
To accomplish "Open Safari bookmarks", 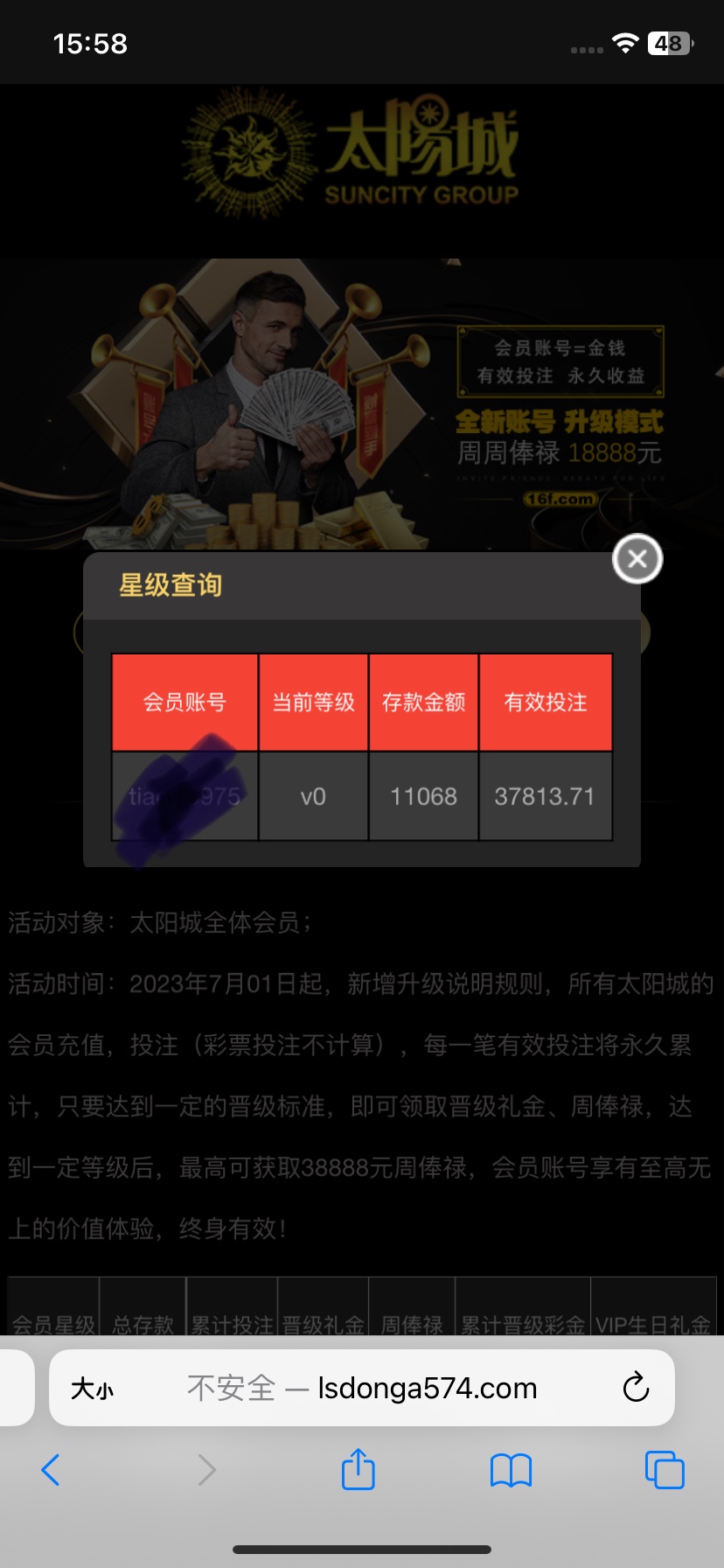I will (511, 1470).
